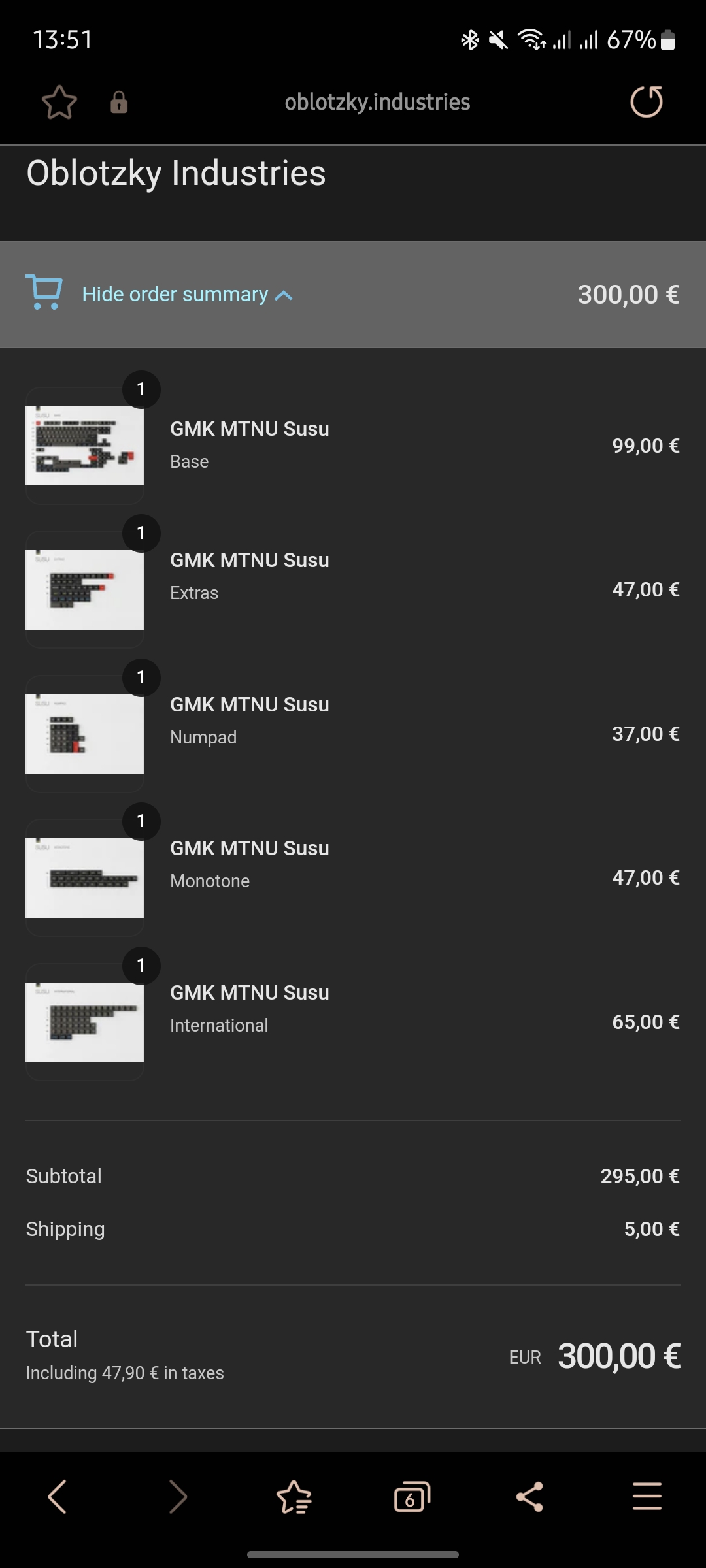706x1568 pixels.
Task: Open the tab switcher showing 6 tabs
Action: [x=412, y=1496]
